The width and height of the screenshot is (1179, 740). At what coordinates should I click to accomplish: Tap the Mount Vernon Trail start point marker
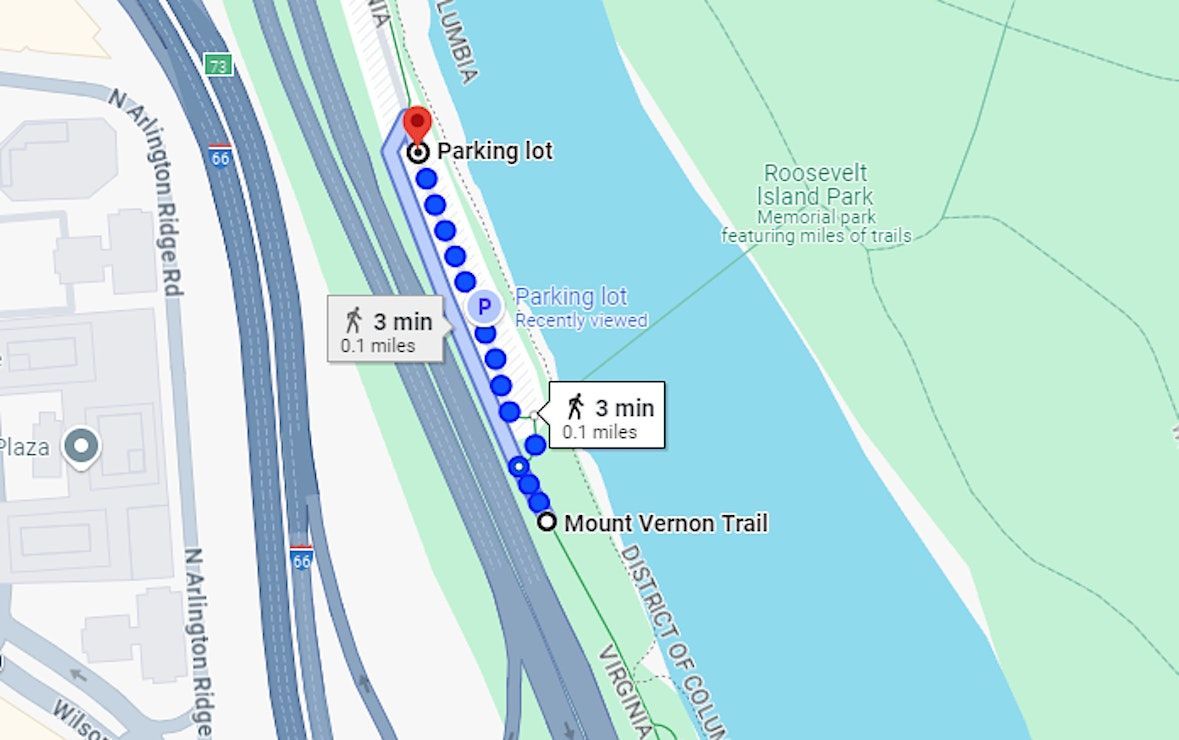point(546,522)
